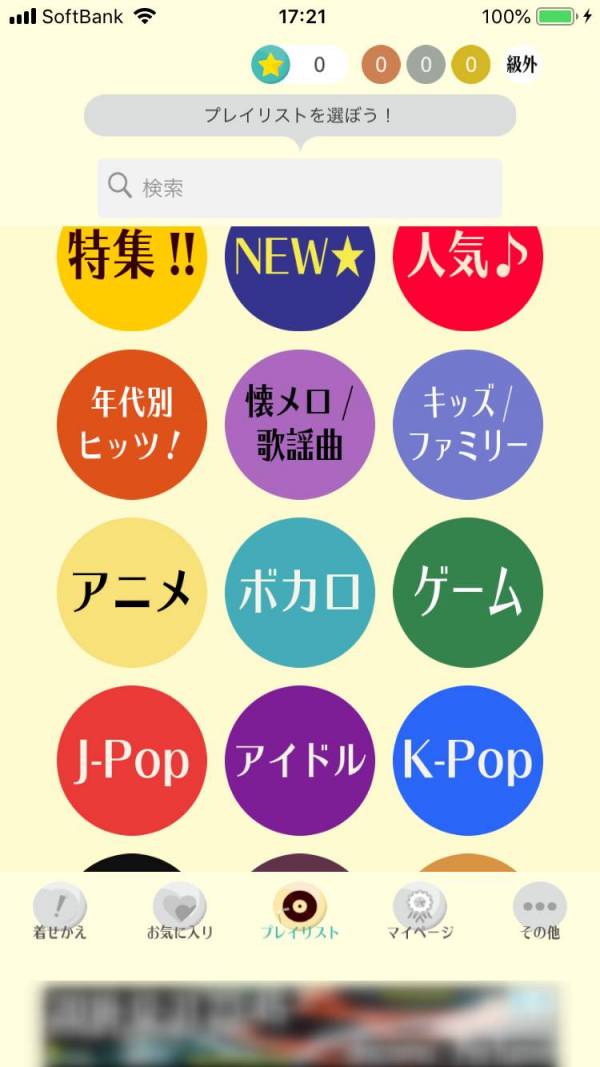
Task: Switch to the お気に入り tab
Action: pos(180,913)
